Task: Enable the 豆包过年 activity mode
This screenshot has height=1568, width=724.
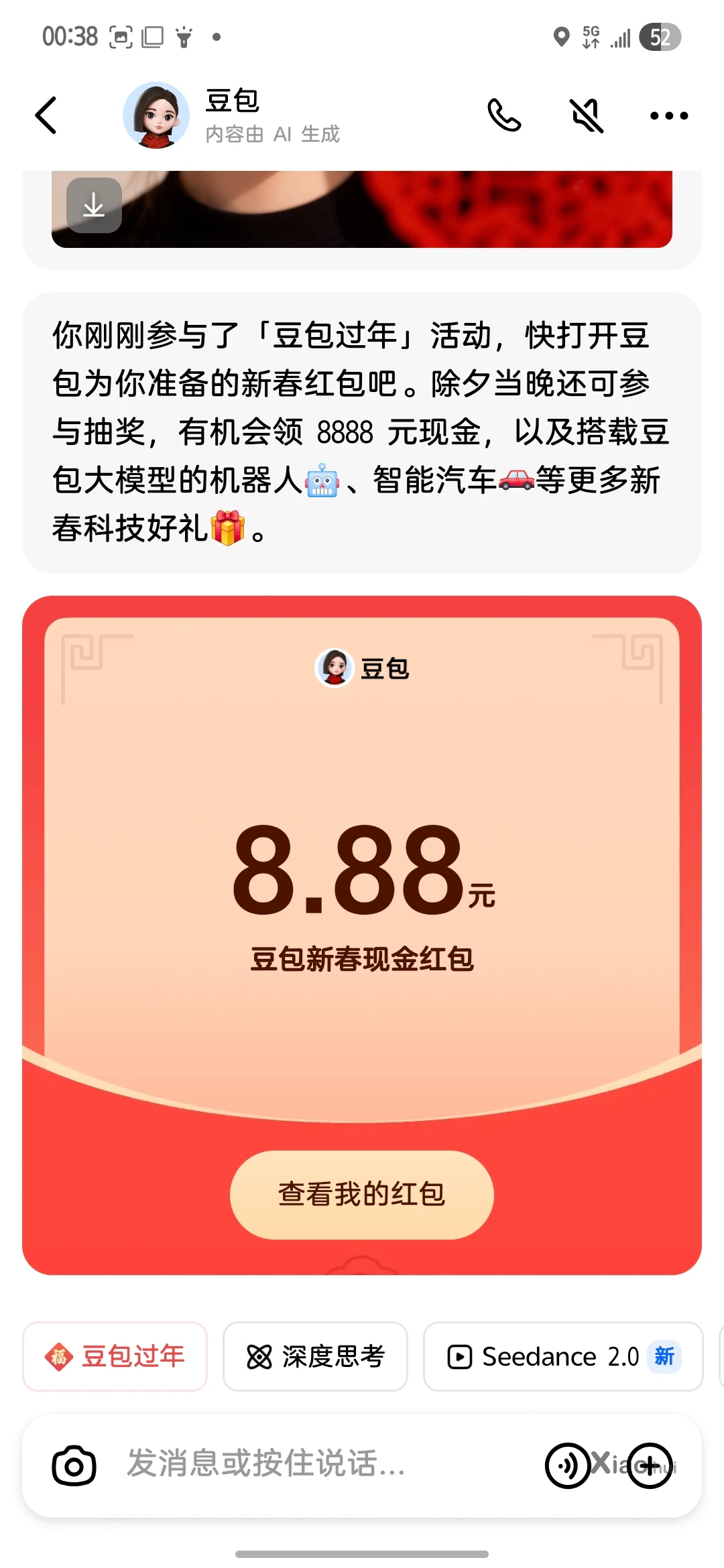Action: [x=114, y=1356]
